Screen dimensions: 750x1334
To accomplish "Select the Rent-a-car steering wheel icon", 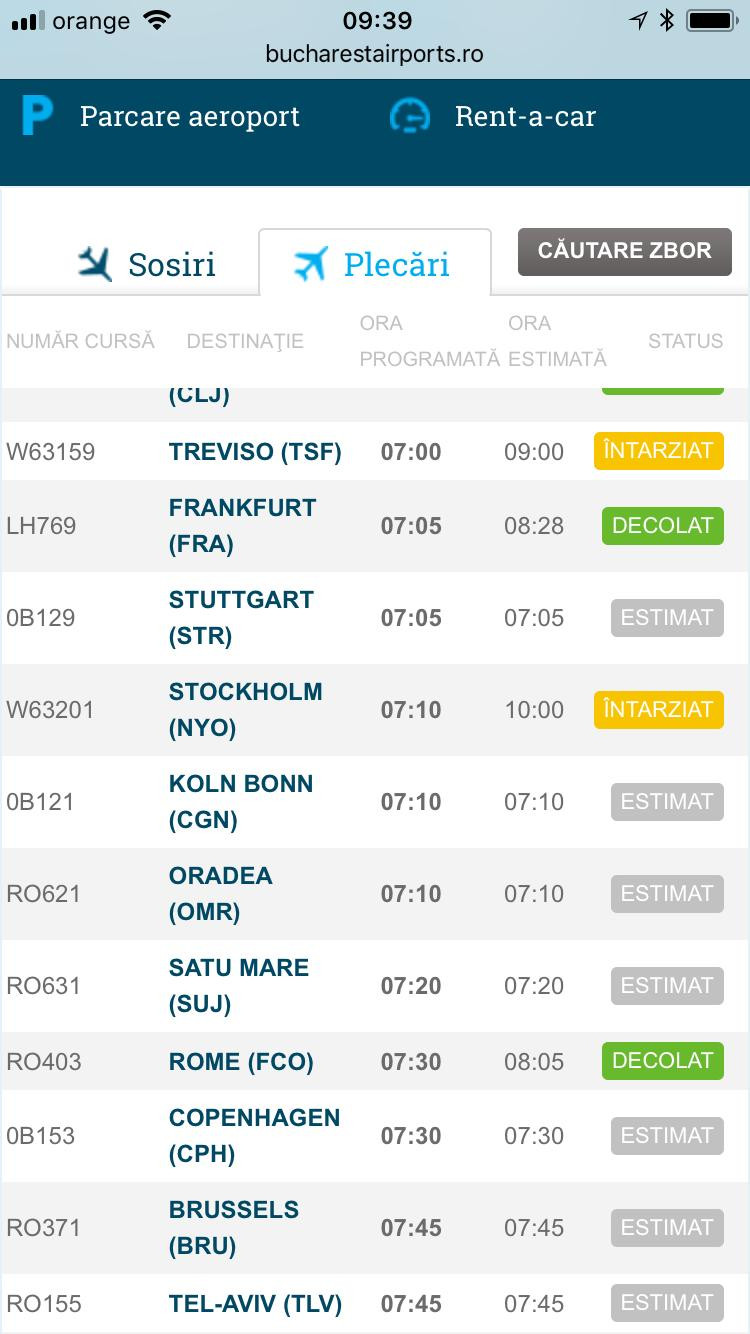I will [410, 117].
